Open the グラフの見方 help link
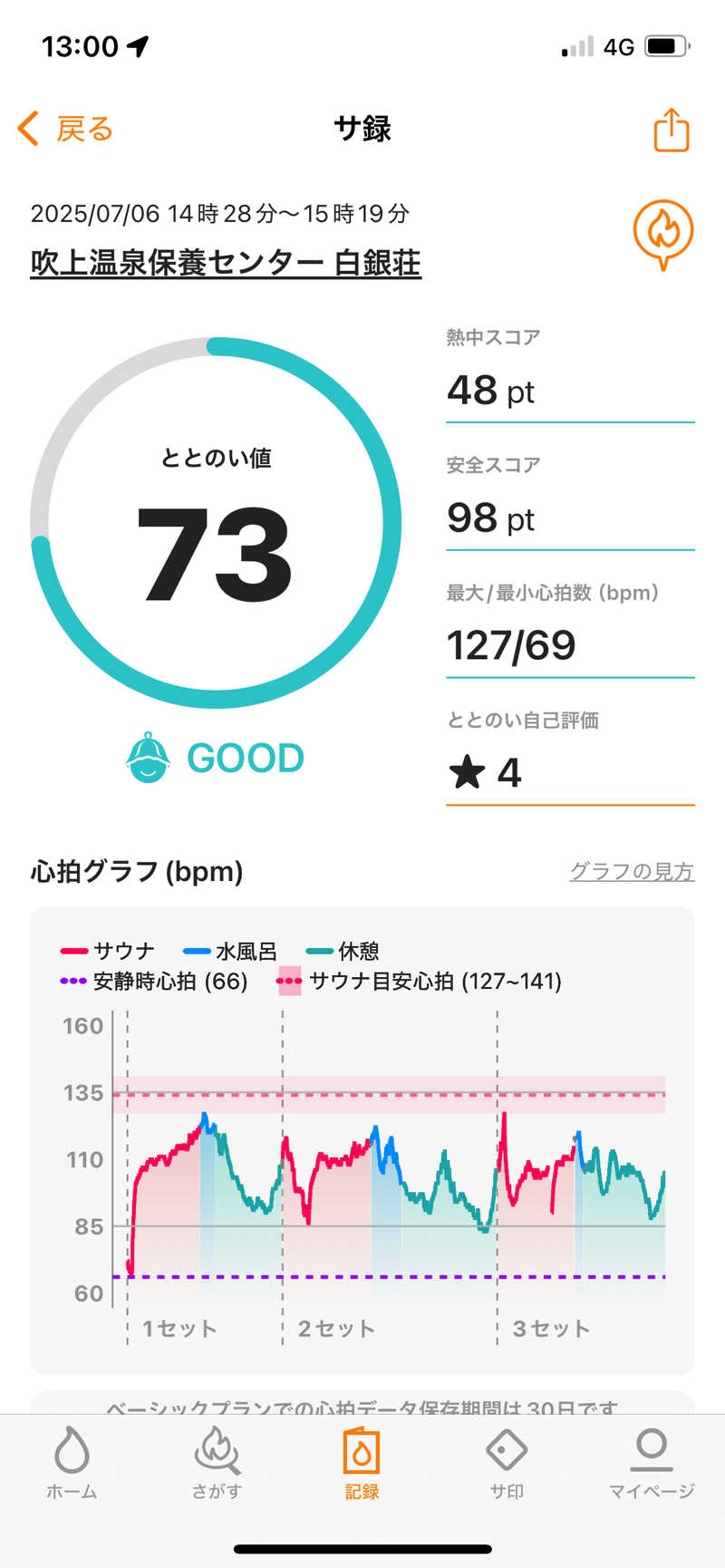 pos(631,871)
